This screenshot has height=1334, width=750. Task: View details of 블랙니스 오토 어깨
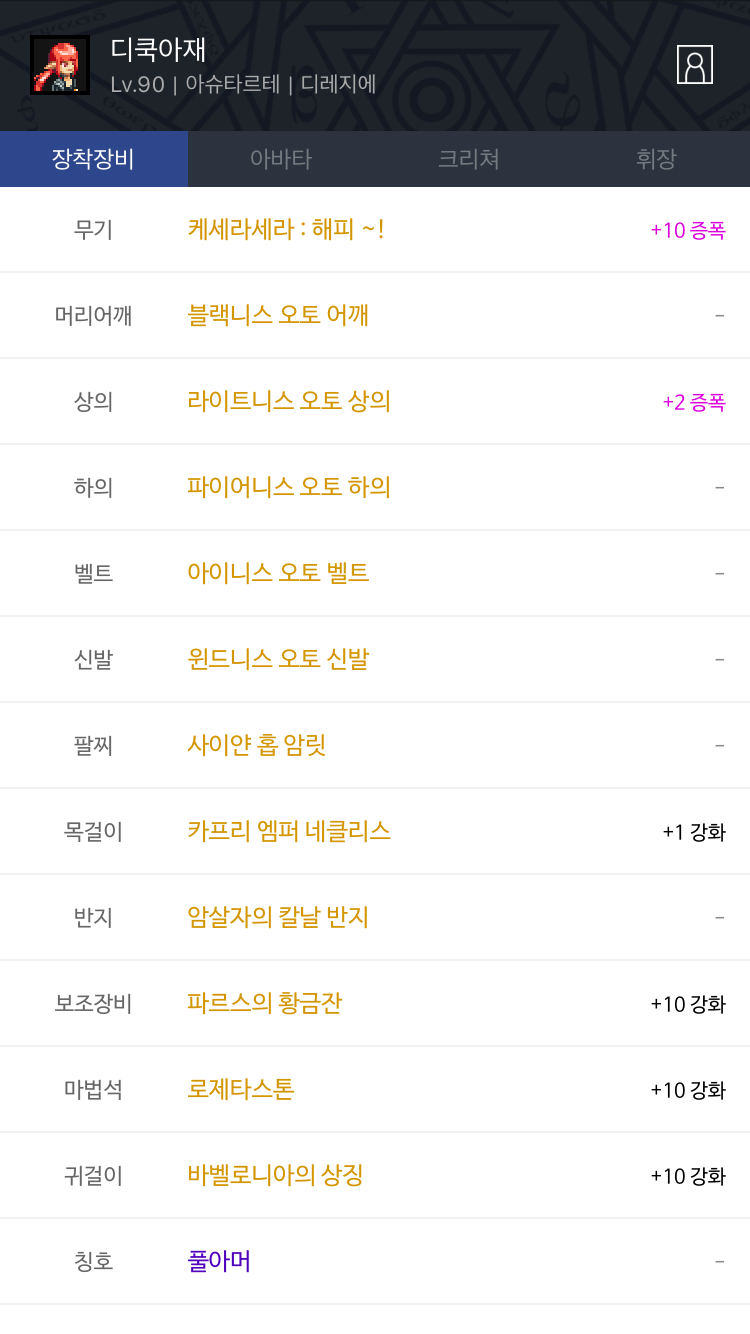tap(278, 316)
